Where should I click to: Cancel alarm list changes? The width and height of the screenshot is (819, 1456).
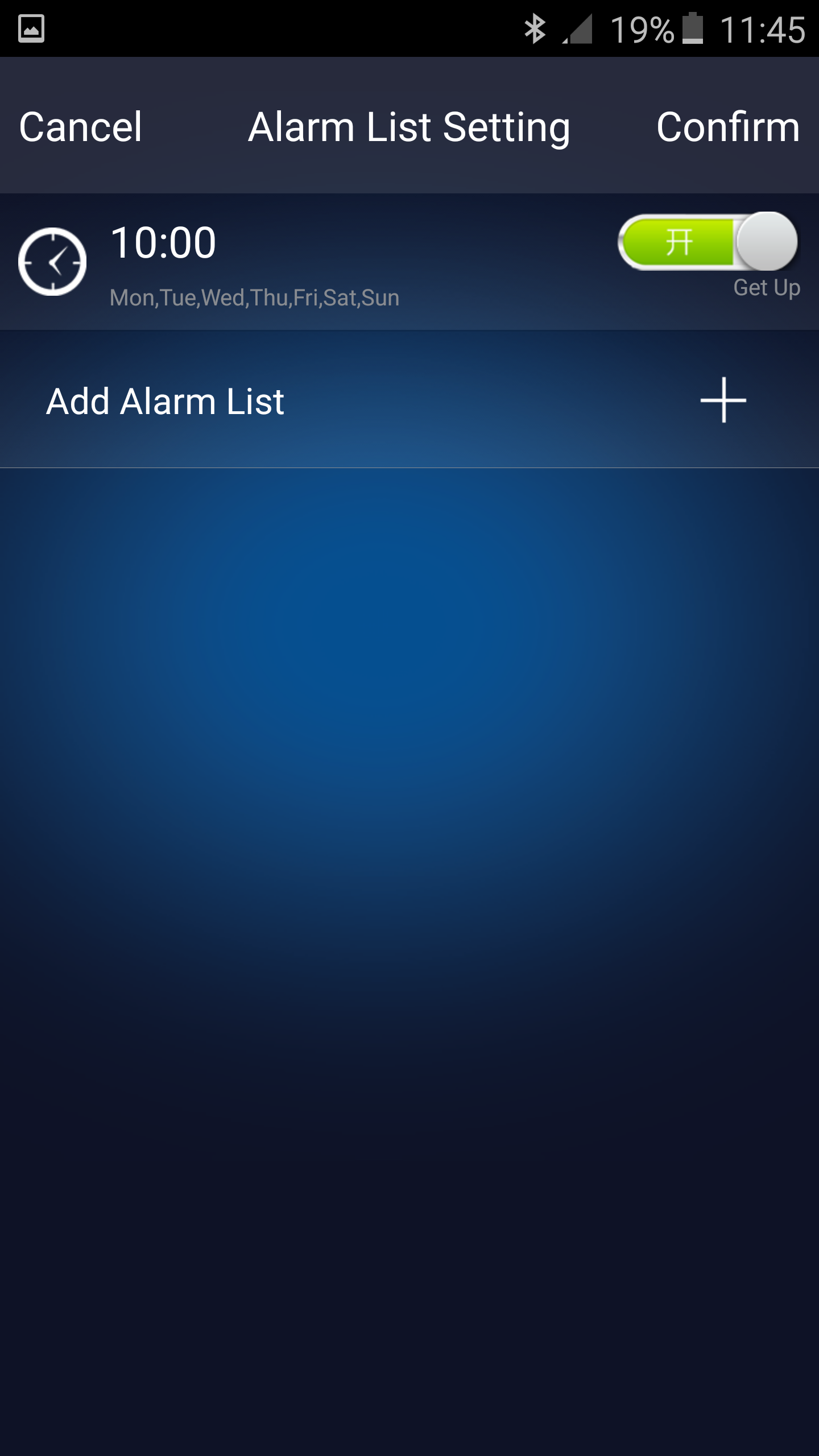[80, 127]
